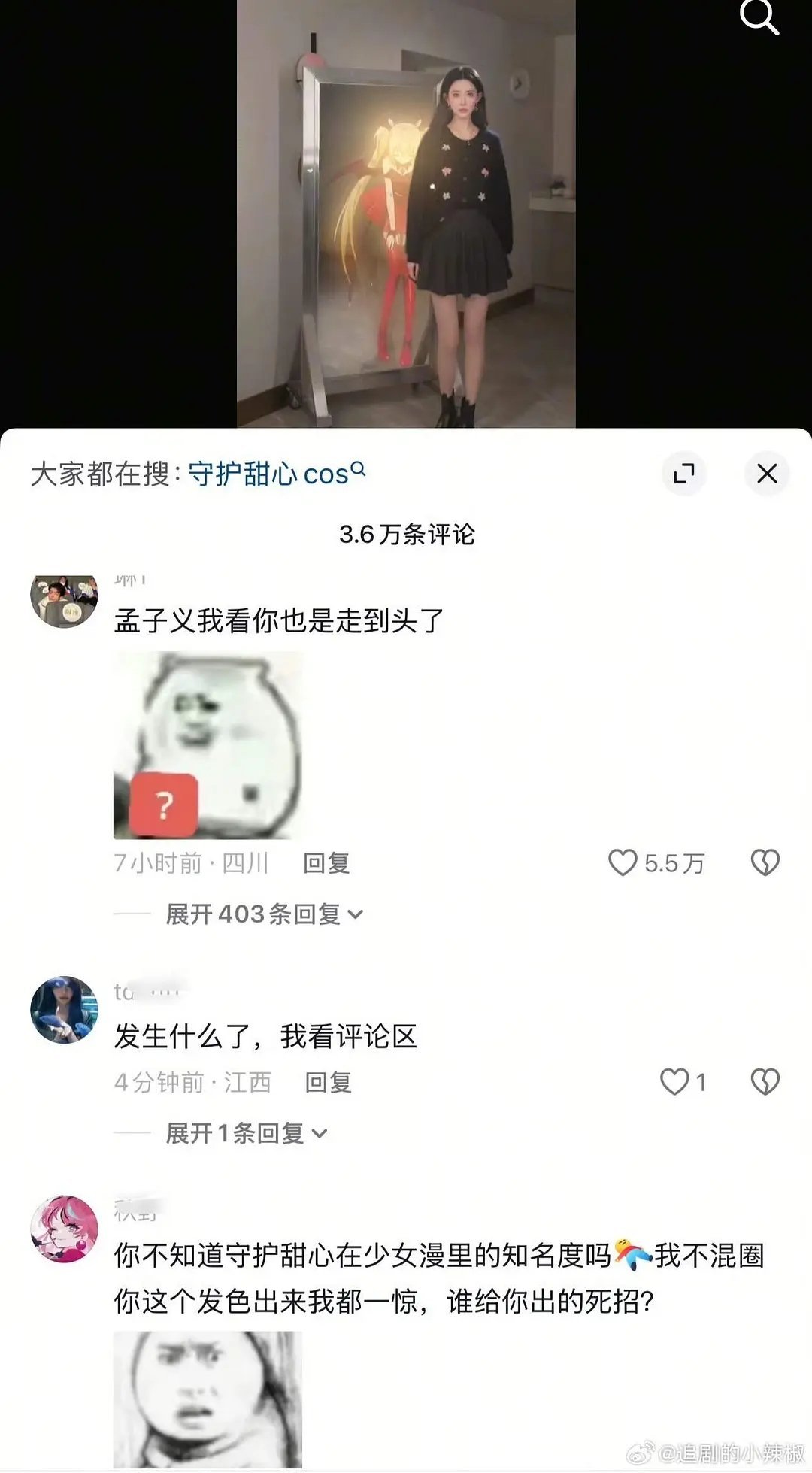Collapse comments with the X button
The width and height of the screenshot is (812, 1473).
click(766, 474)
